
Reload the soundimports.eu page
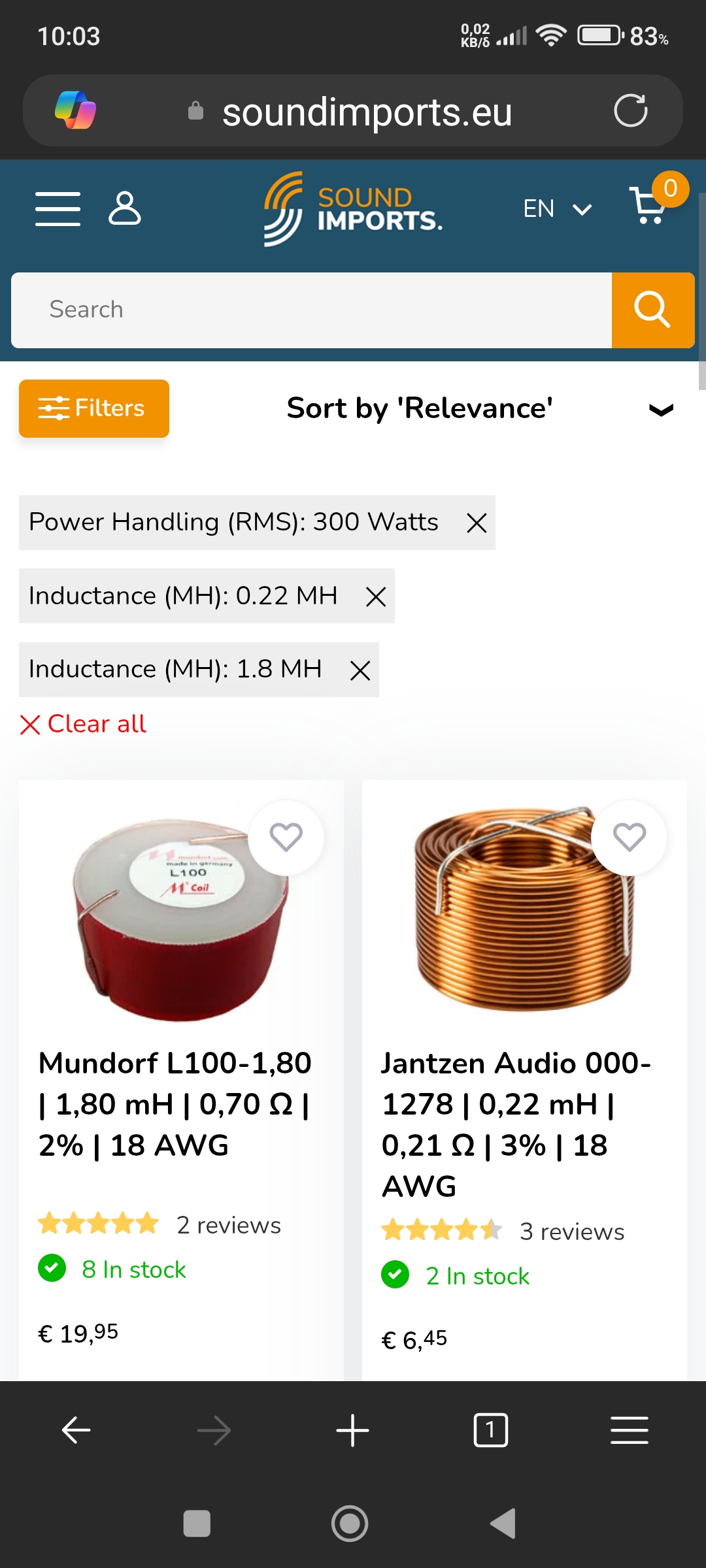(x=631, y=110)
